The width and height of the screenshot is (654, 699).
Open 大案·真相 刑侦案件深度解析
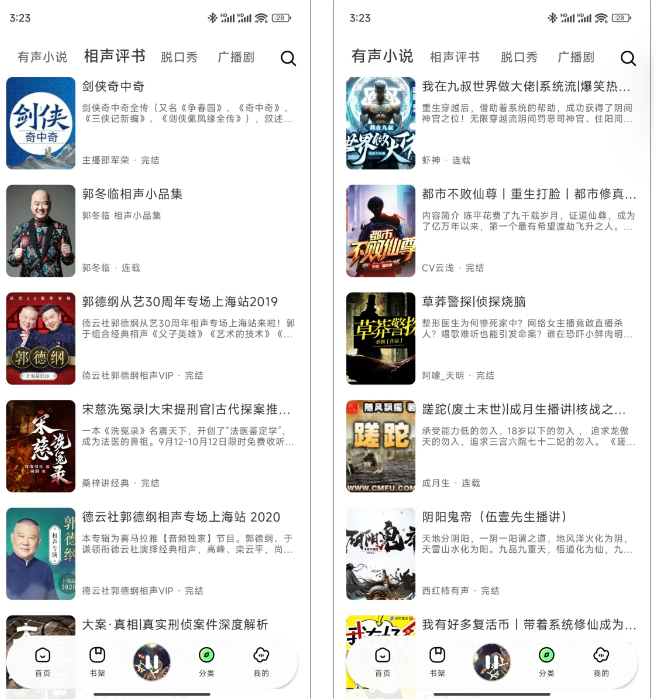(175, 625)
